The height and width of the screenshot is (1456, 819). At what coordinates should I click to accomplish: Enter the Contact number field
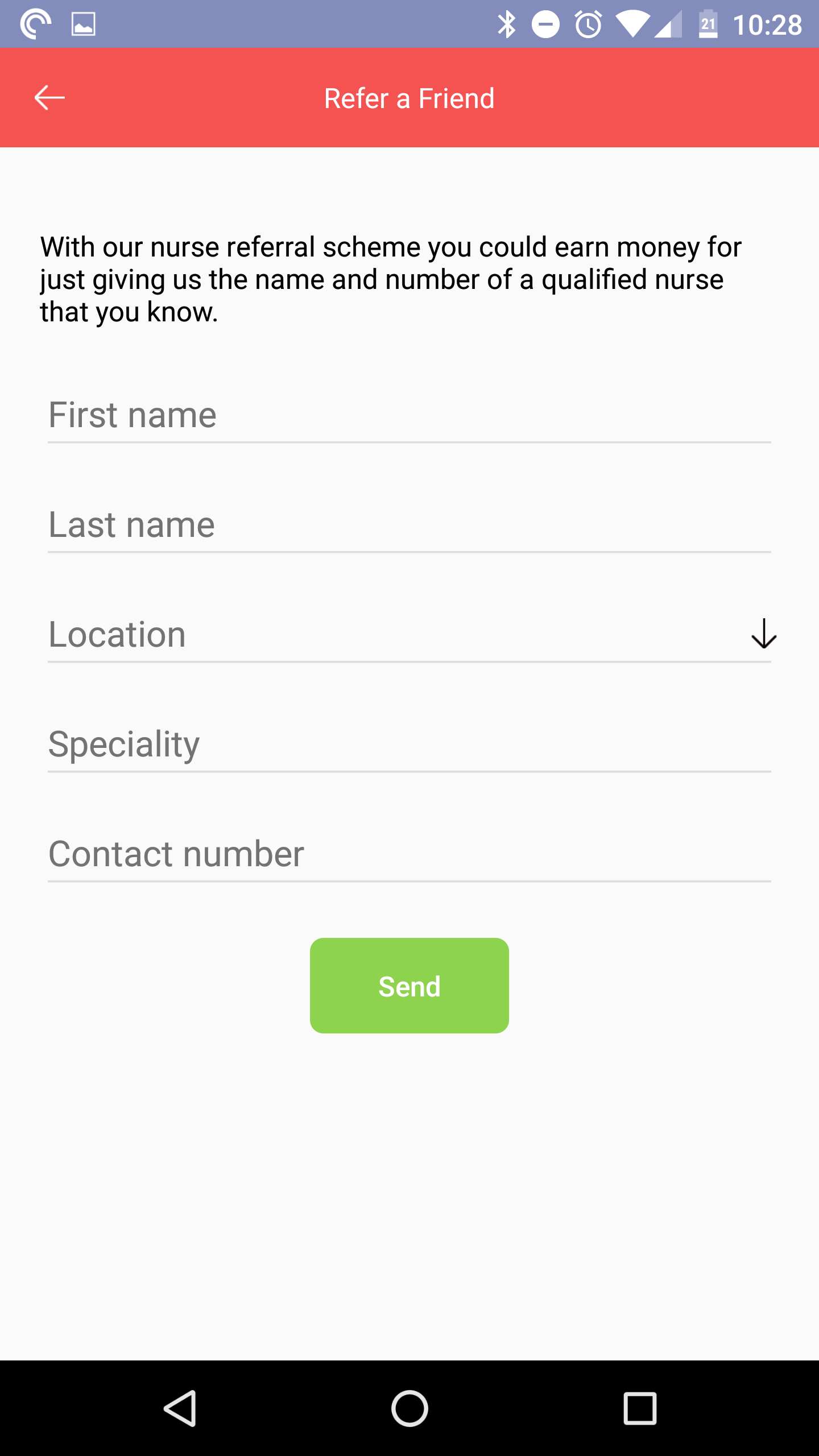point(408,854)
